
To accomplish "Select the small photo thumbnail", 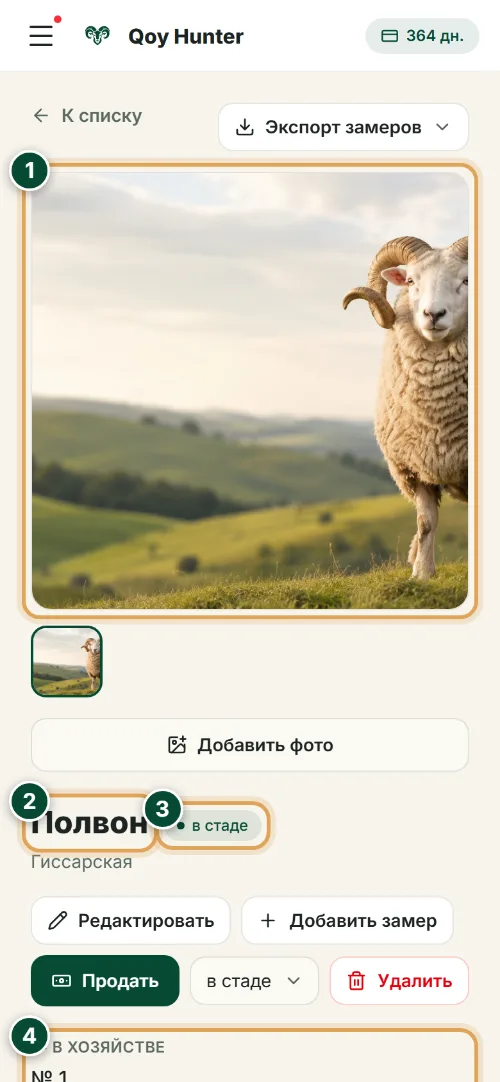I will [67, 661].
